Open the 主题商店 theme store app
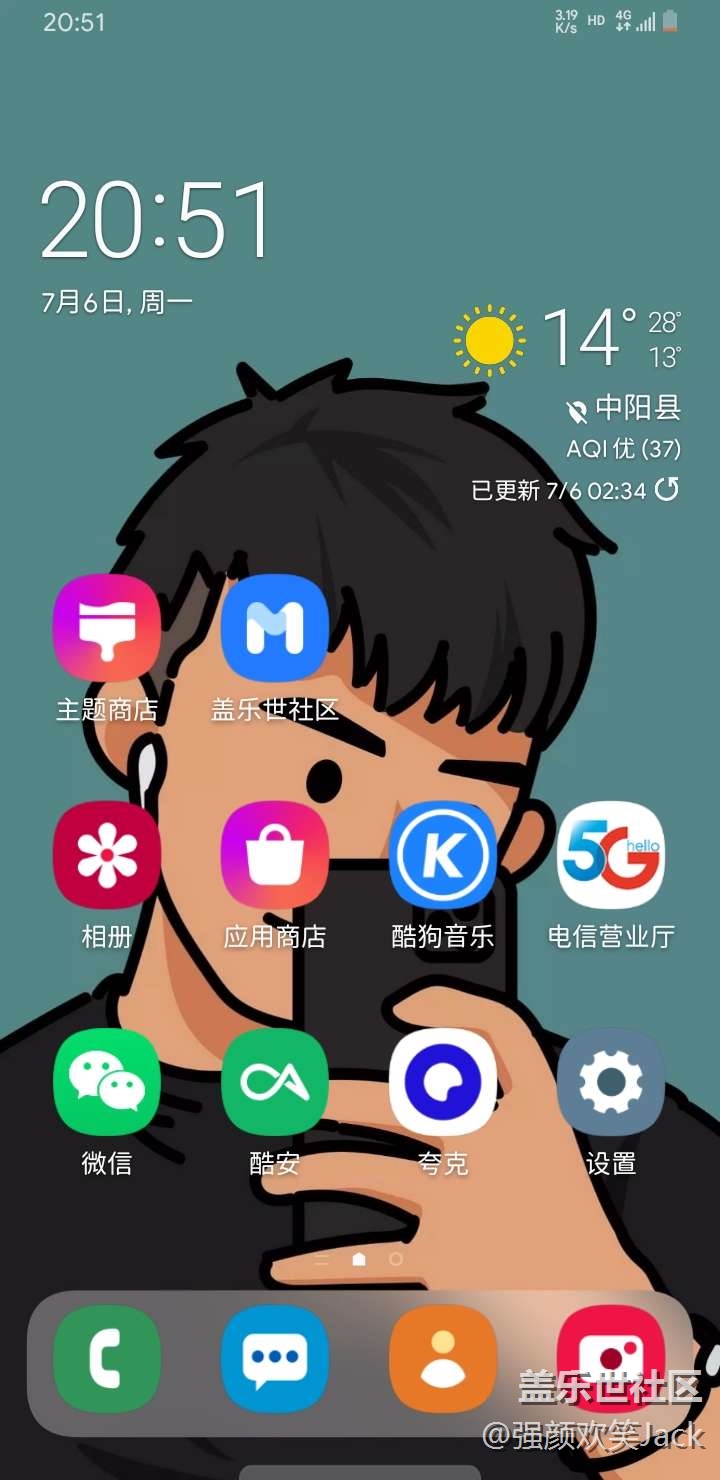Screen dimensions: 720x1480 [x=107, y=628]
